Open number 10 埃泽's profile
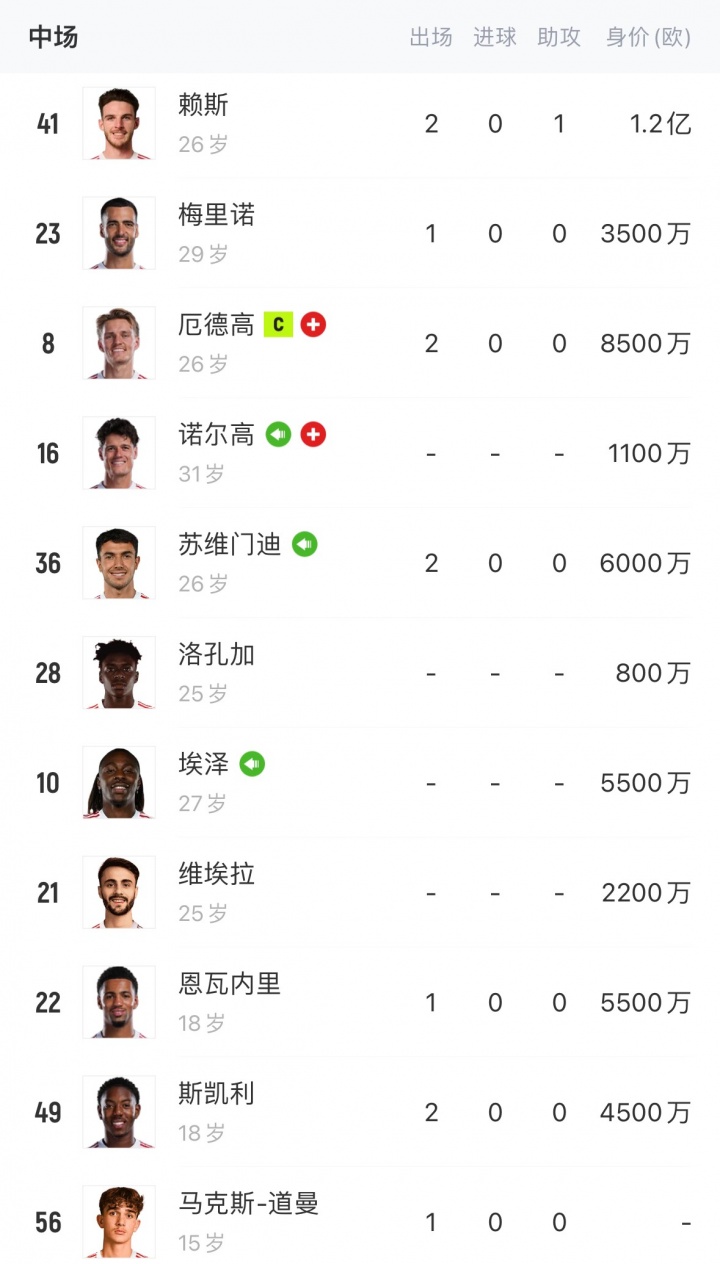The width and height of the screenshot is (720, 1264). [x=204, y=765]
